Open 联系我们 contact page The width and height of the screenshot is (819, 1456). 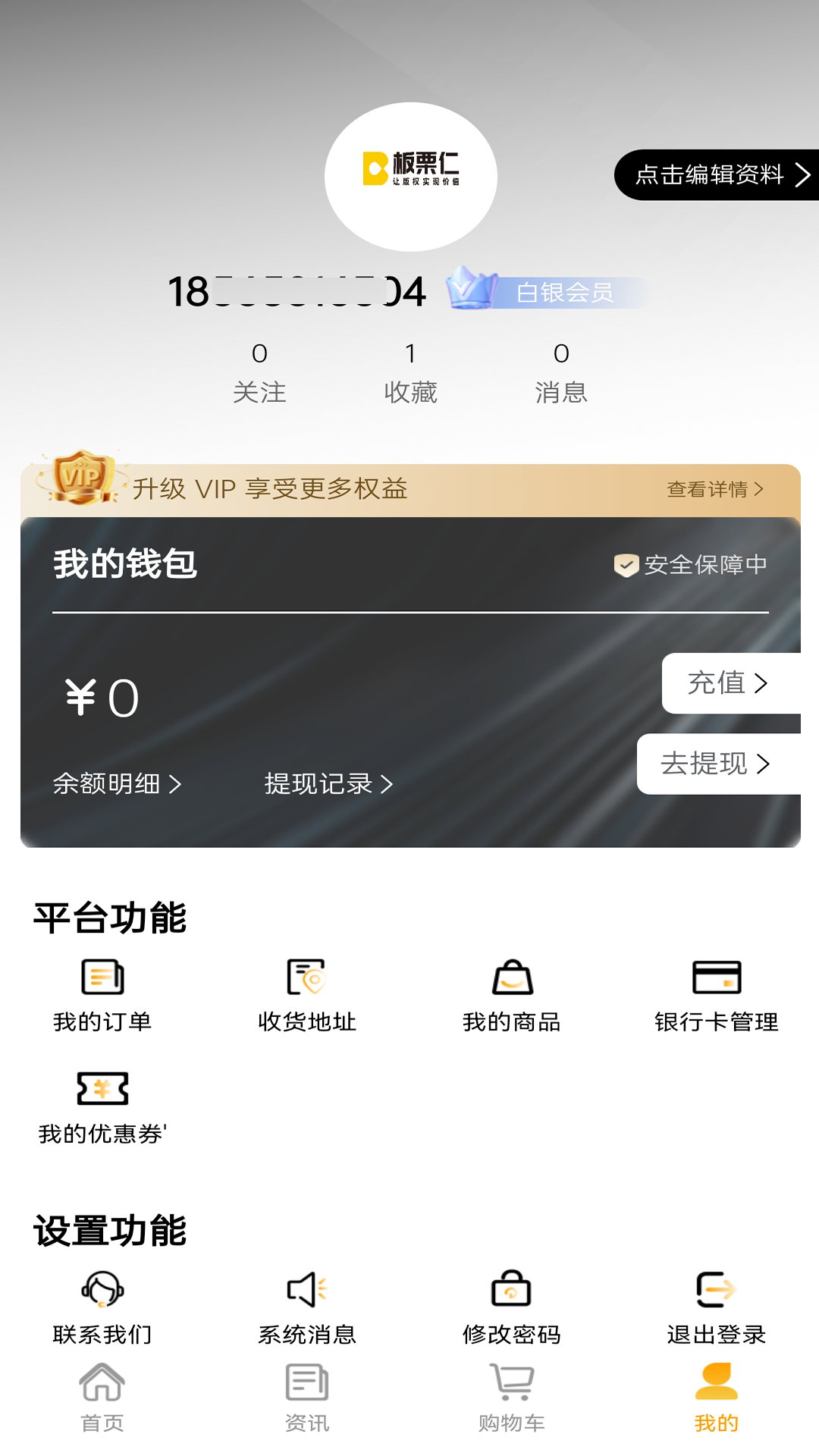coord(102,1308)
